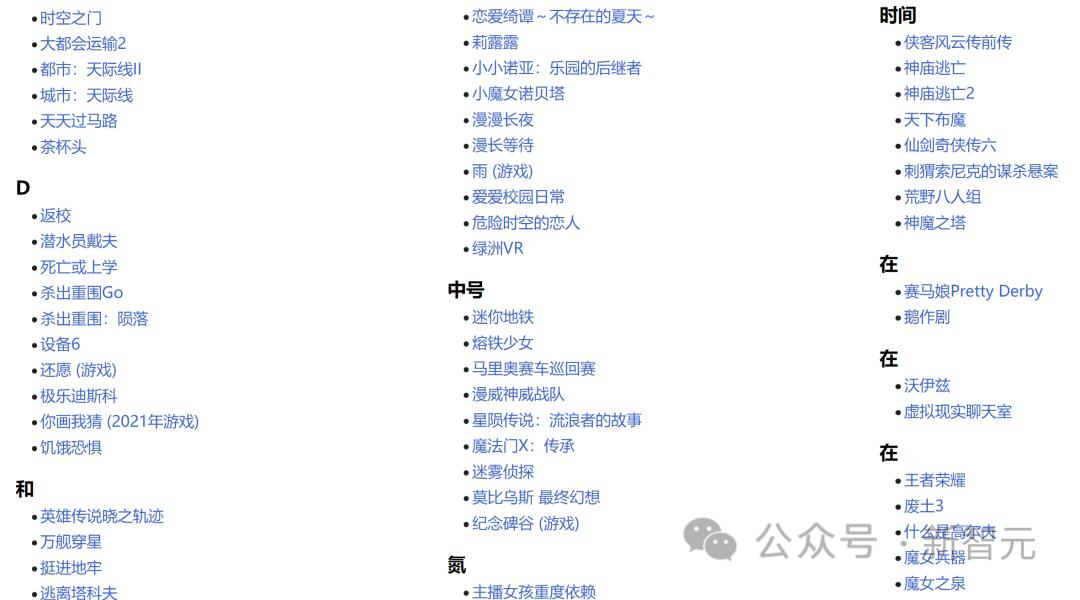Open 莫比乌斯 最终幻想 link
This screenshot has height=600, width=1080.
[x=536, y=498]
